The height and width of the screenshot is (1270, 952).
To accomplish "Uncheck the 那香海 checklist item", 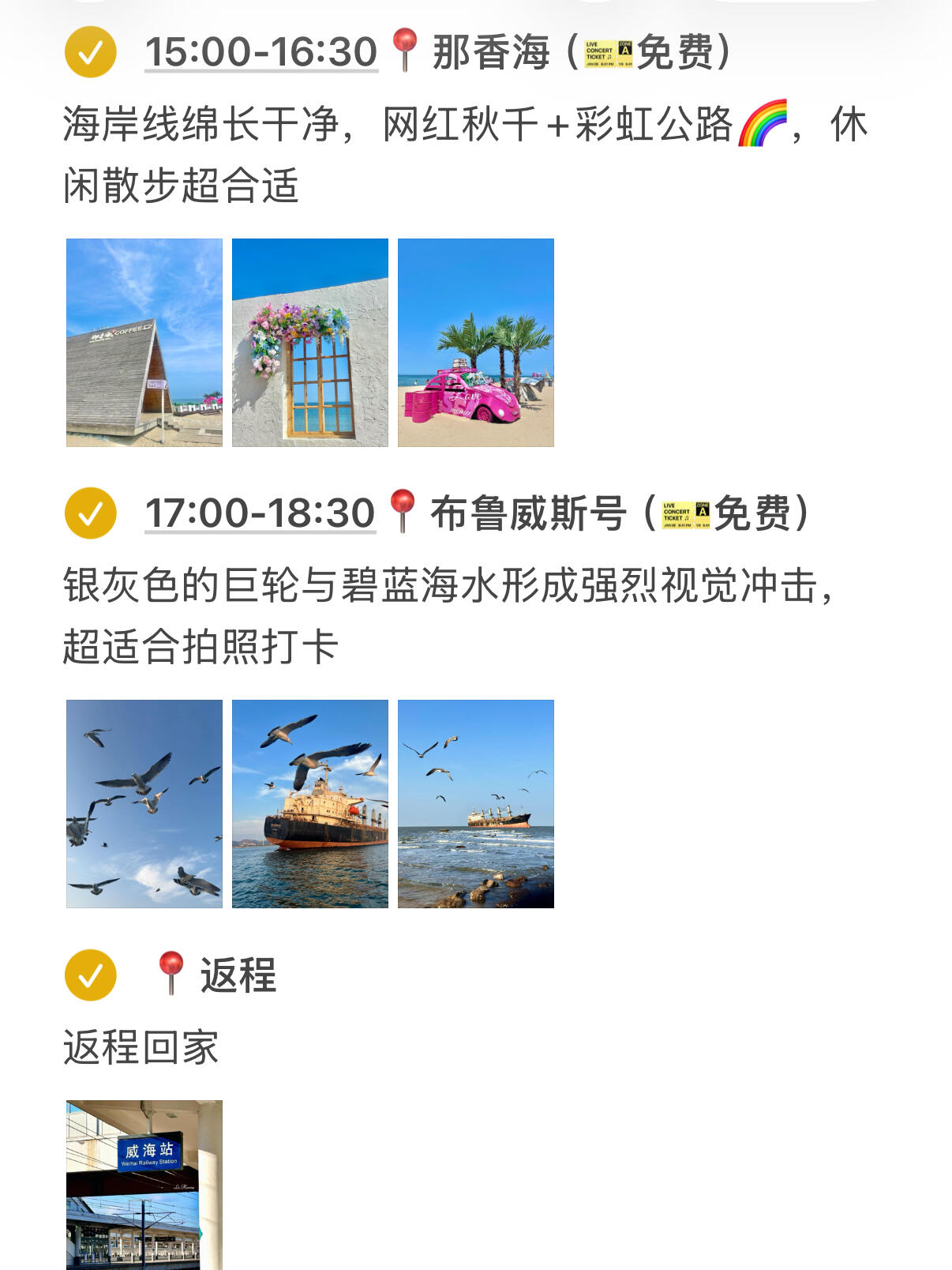I will click(91, 52).
